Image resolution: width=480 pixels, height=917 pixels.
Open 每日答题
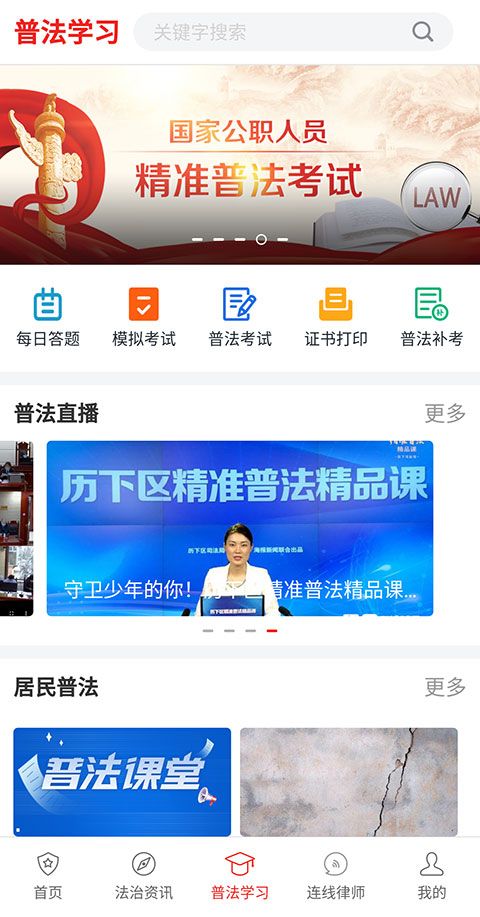coord(48,318)
